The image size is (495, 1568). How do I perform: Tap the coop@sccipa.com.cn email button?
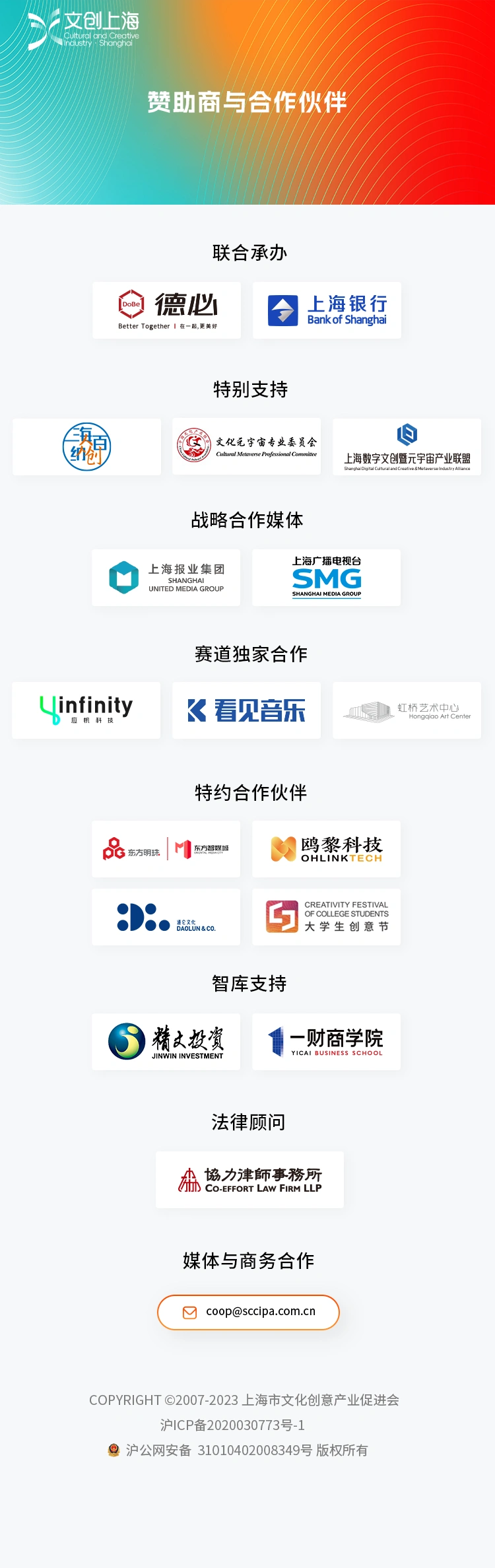(248, 1312)
